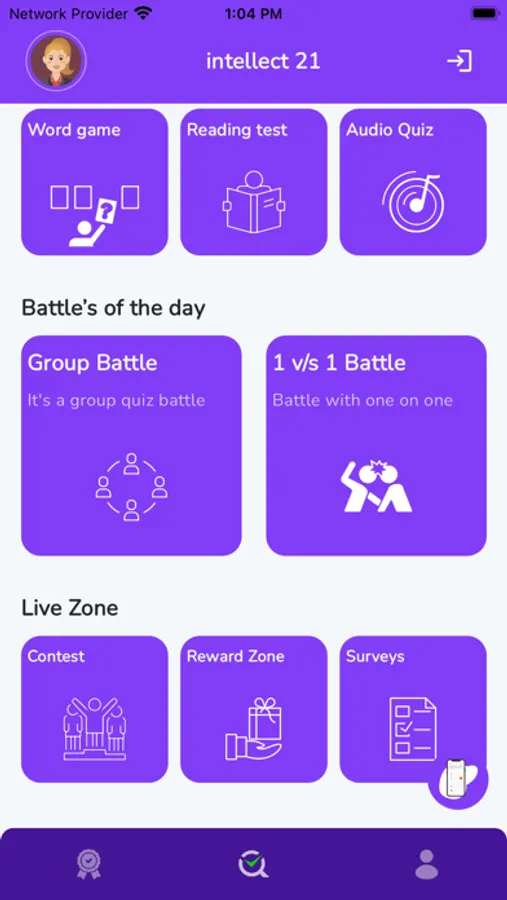The image size is (507, 900).
Task: Start a 1 v/s 1 Battle
Action: pos(376,445)
